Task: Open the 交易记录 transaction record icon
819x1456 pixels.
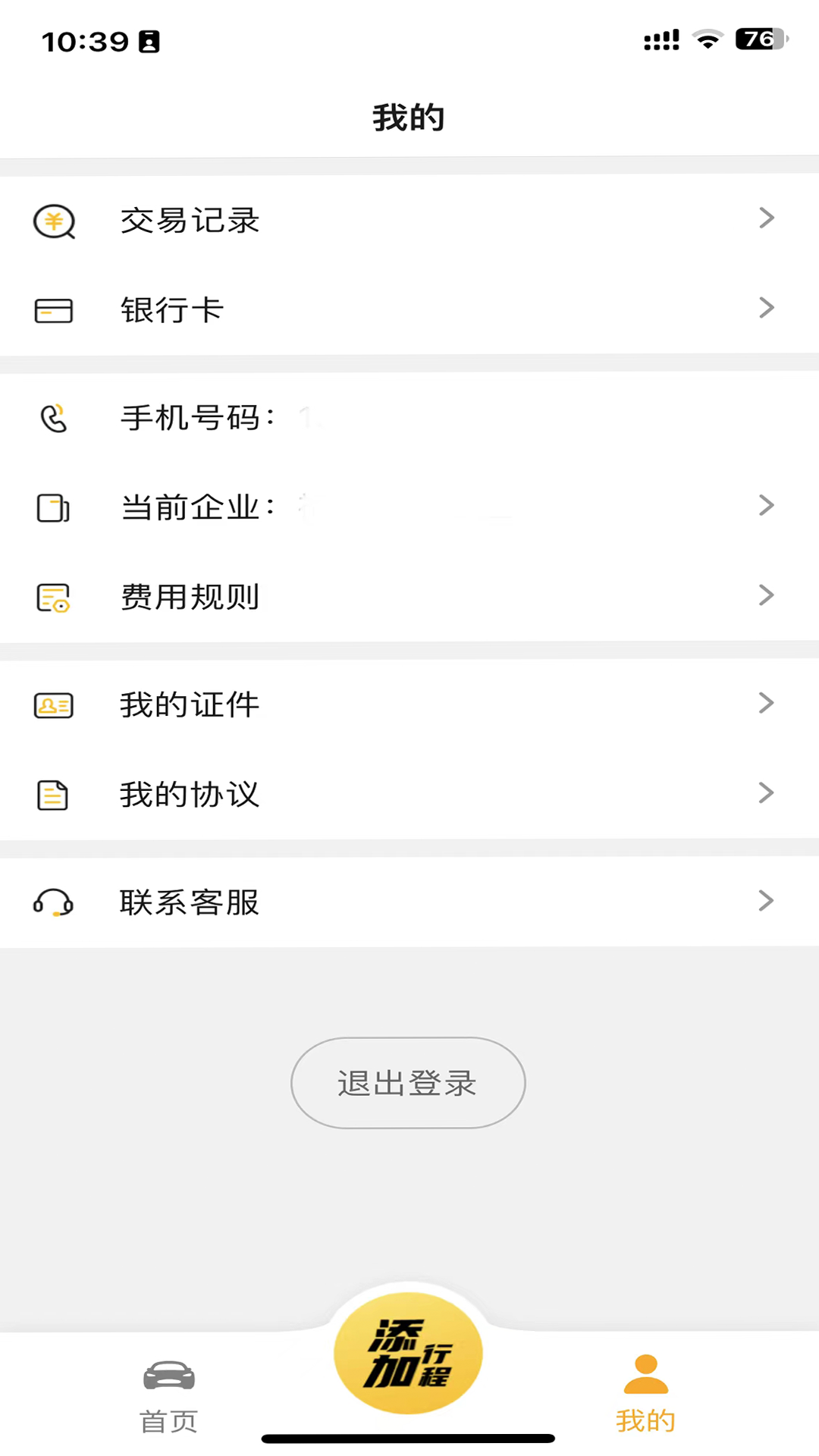Action: point(53,221)
